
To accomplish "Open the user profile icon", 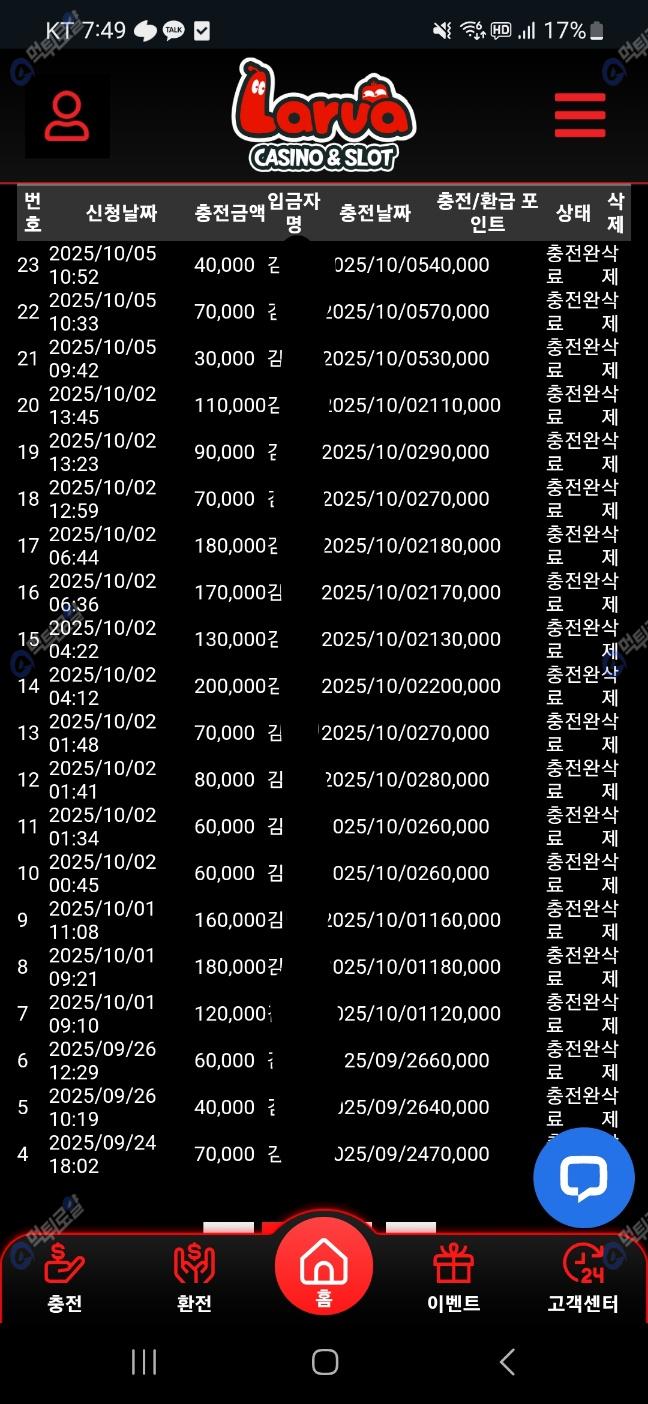I will click(x=67, y=117).
